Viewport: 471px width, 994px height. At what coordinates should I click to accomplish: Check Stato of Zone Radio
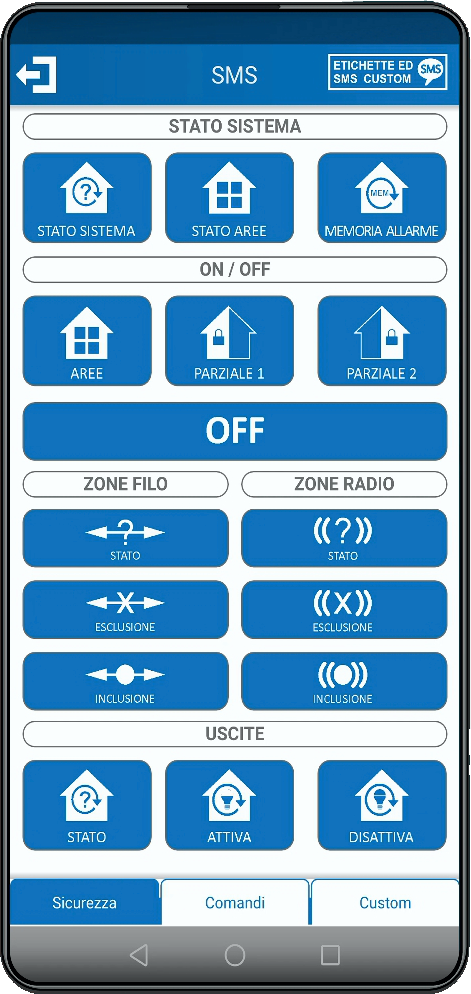coord(344,538)
